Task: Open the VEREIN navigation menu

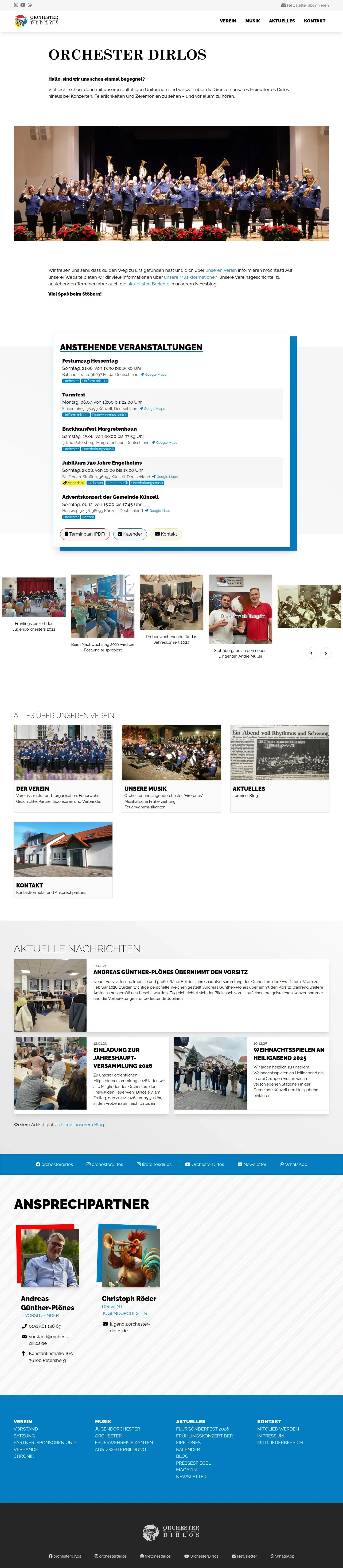Action: click(x=228, y=21)
